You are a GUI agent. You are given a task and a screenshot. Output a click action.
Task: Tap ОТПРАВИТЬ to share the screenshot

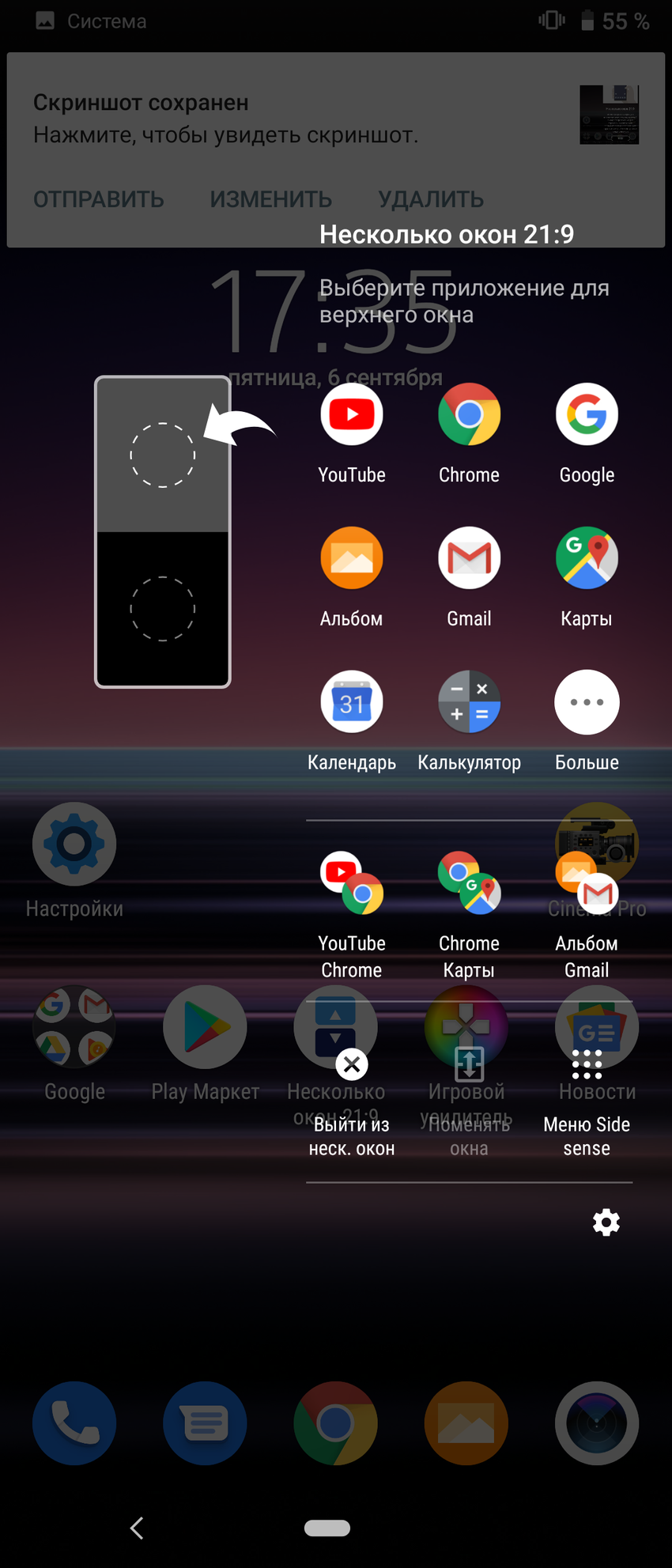99,199
